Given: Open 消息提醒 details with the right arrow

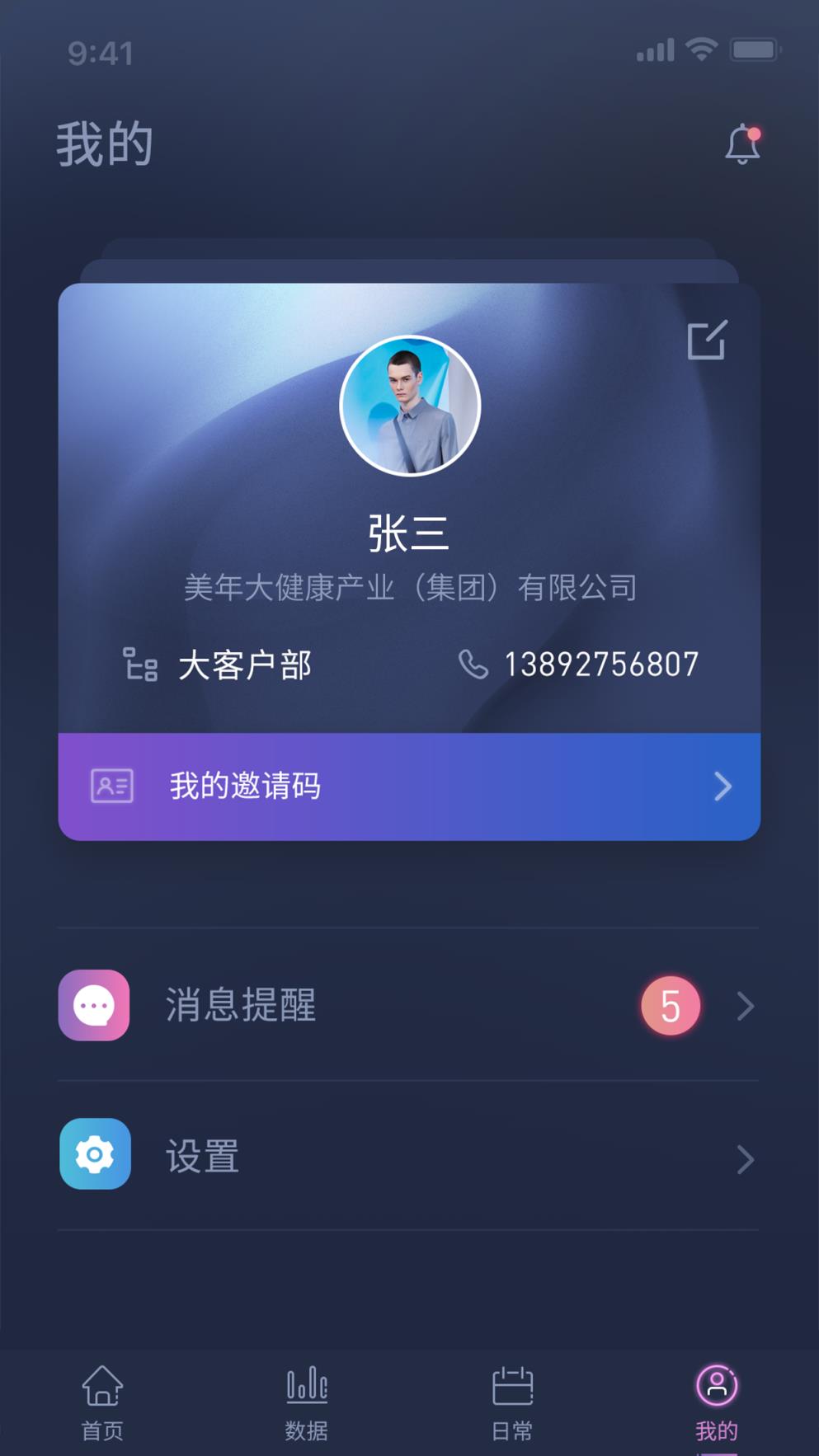Looking at the screenshot, I should click(745, 1005).
